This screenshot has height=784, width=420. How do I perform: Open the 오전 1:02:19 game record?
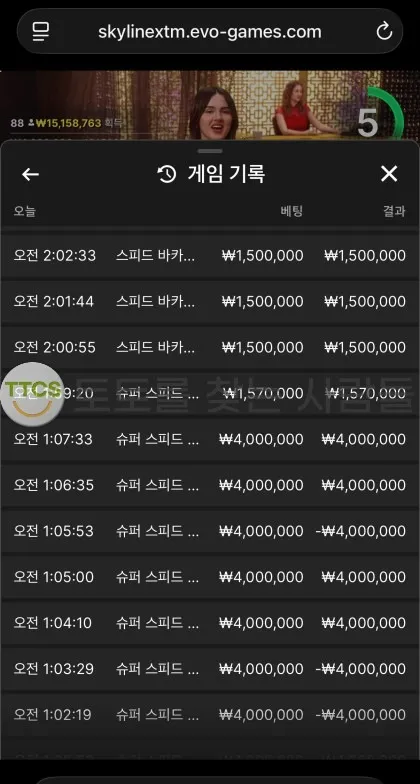tap(210, 715)
